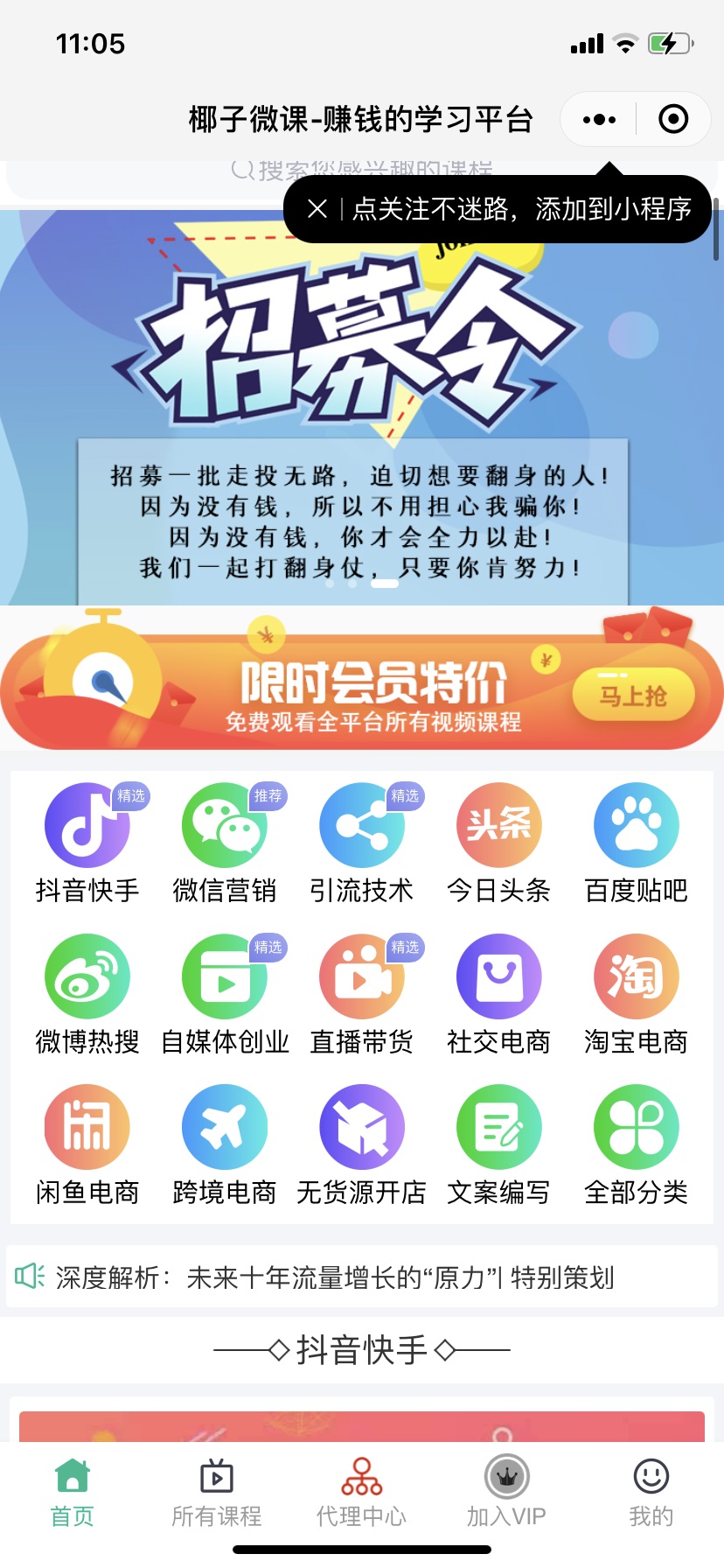Open the 文案编写 writing icon
The image size is (724, 1568).
(x=499, y=1126)
